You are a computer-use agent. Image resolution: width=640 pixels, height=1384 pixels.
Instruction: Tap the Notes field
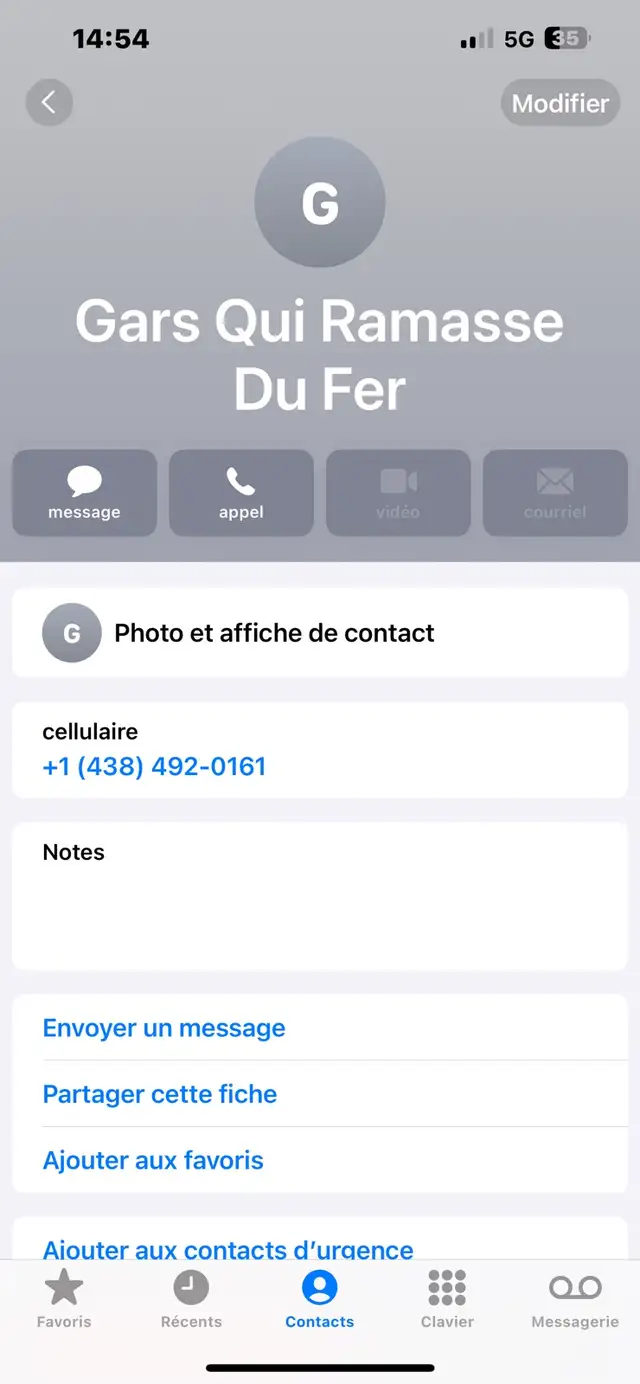pyautogui.click(x=320, y=896)
